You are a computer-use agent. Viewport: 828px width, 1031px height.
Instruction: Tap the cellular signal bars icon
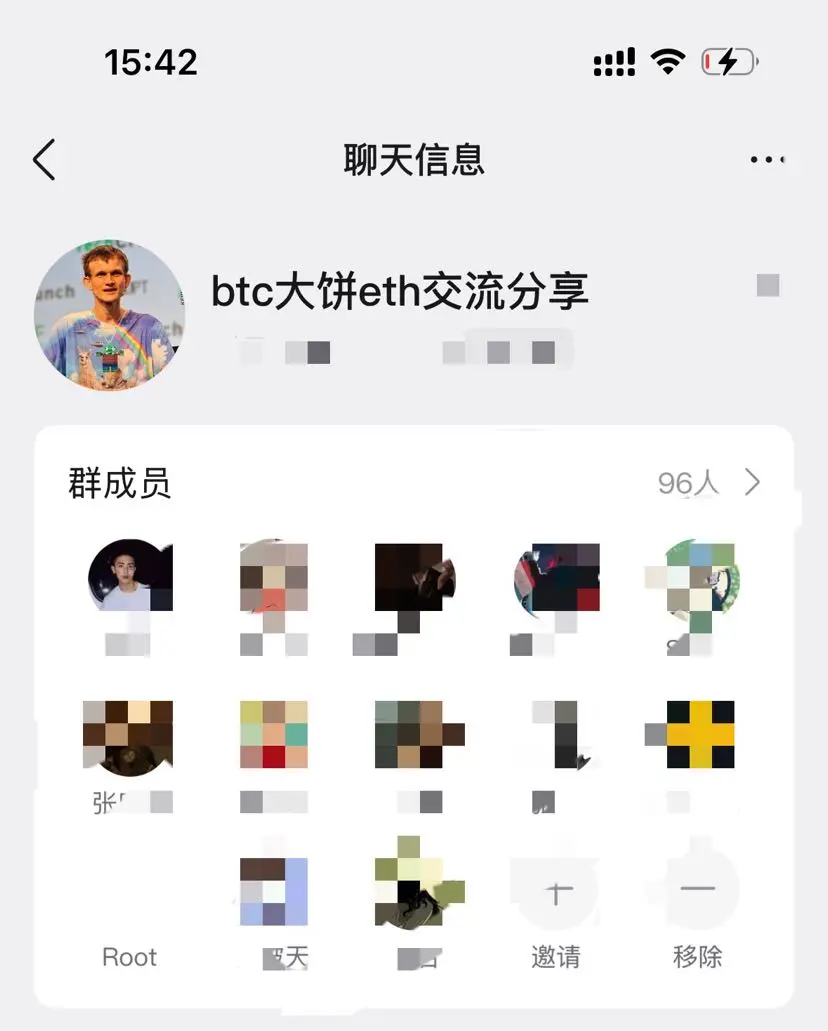[x=612, y=62]
